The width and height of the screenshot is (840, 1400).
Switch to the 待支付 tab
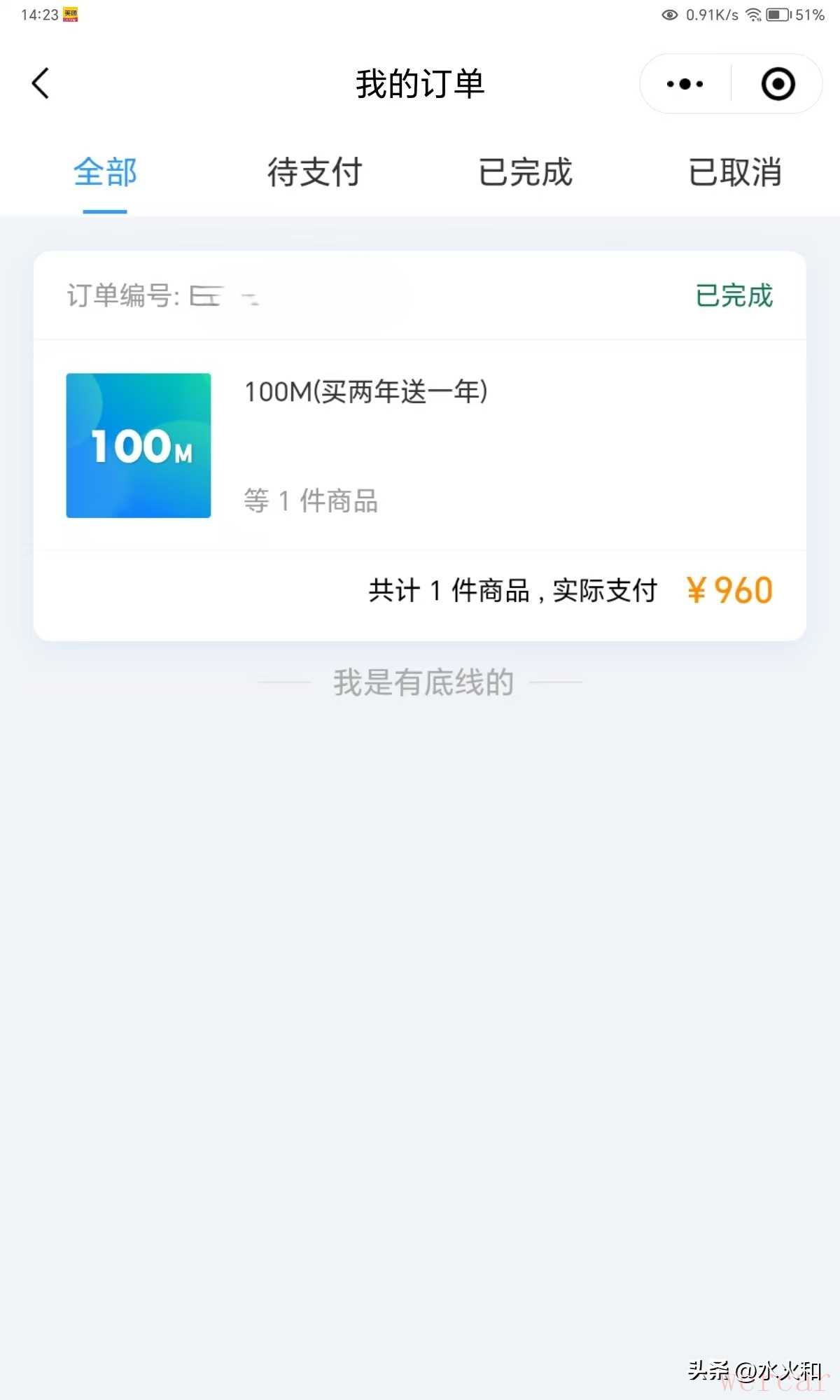pos(314,173)
